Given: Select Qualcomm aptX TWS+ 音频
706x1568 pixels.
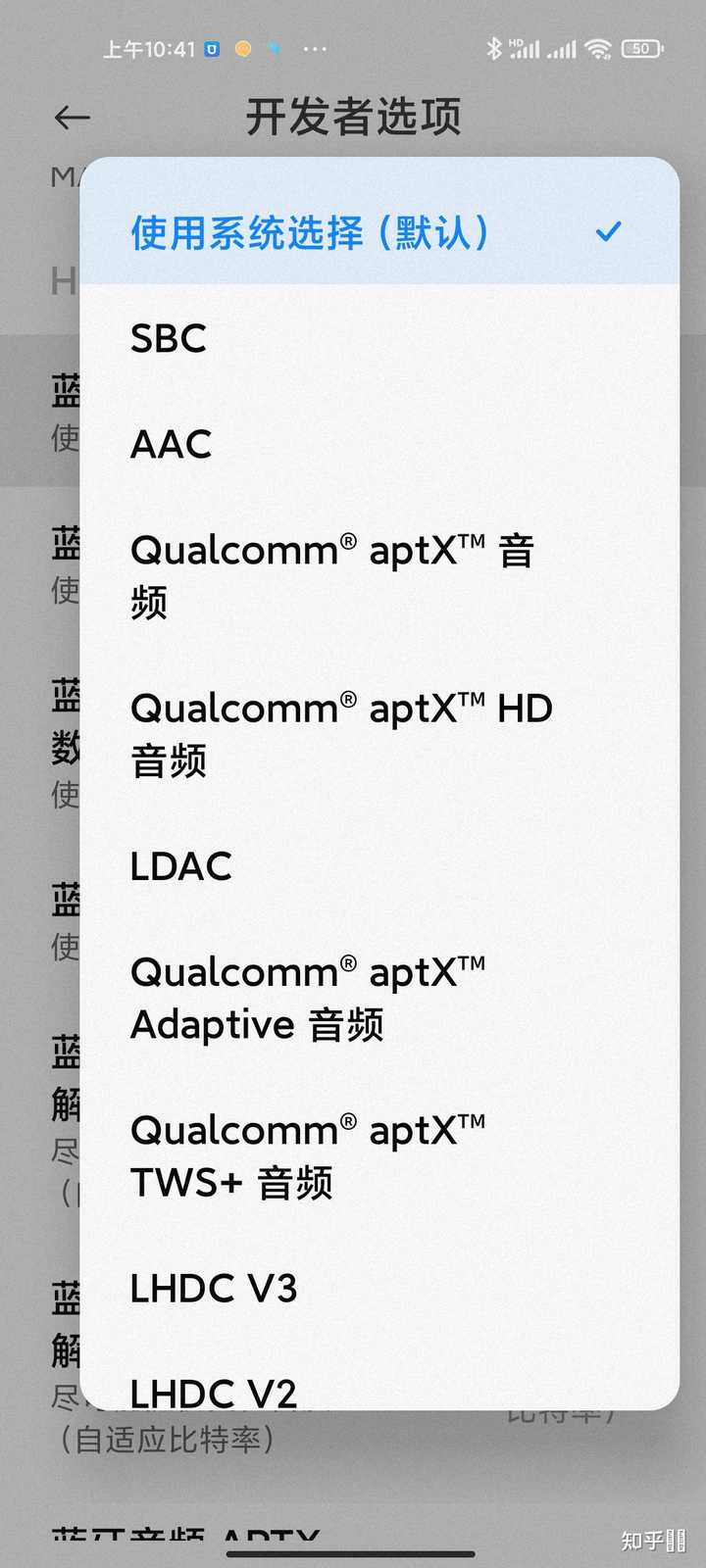Looking at the screenshot, I should 379,1156.
